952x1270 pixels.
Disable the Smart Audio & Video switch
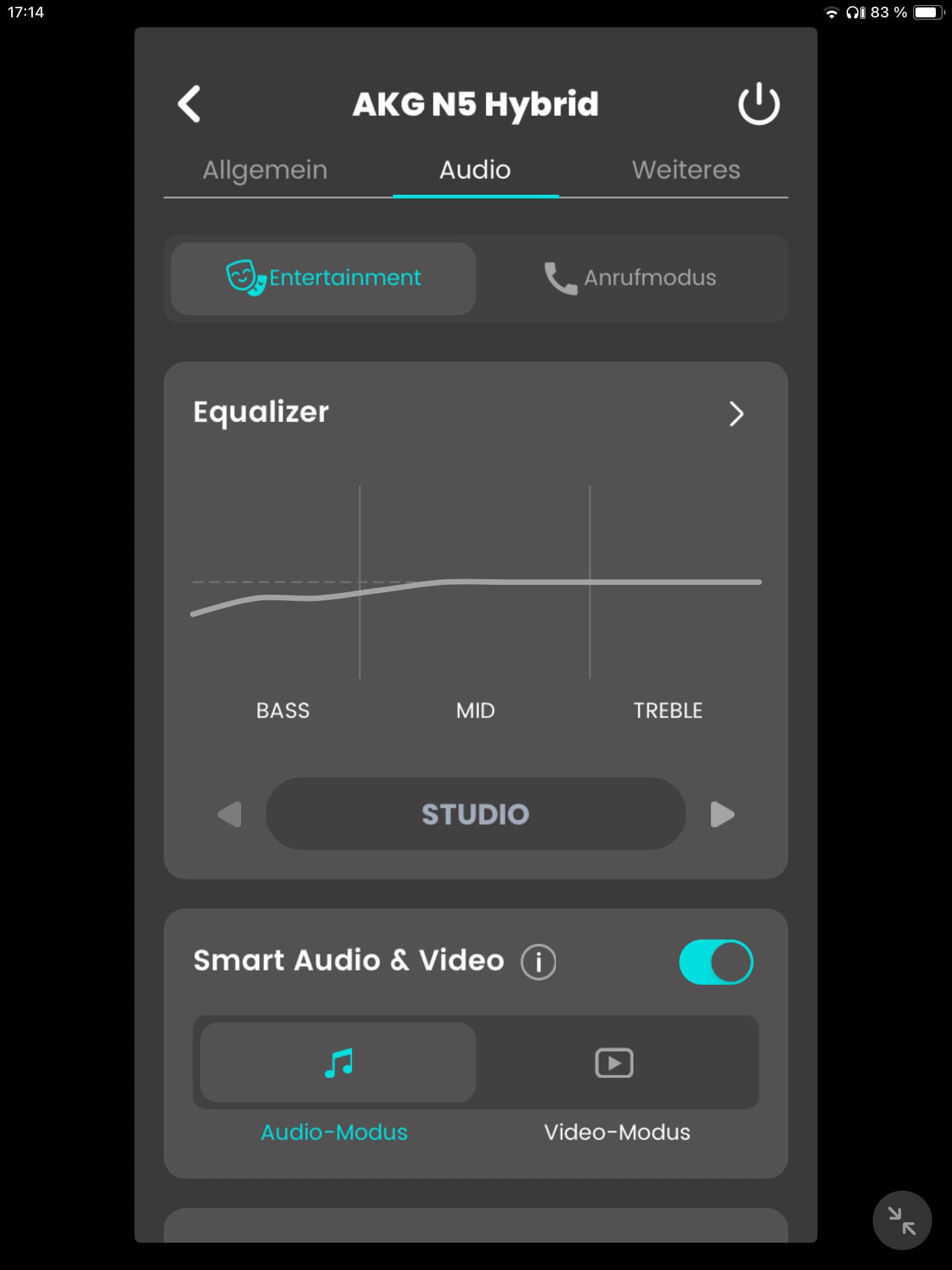716,962
